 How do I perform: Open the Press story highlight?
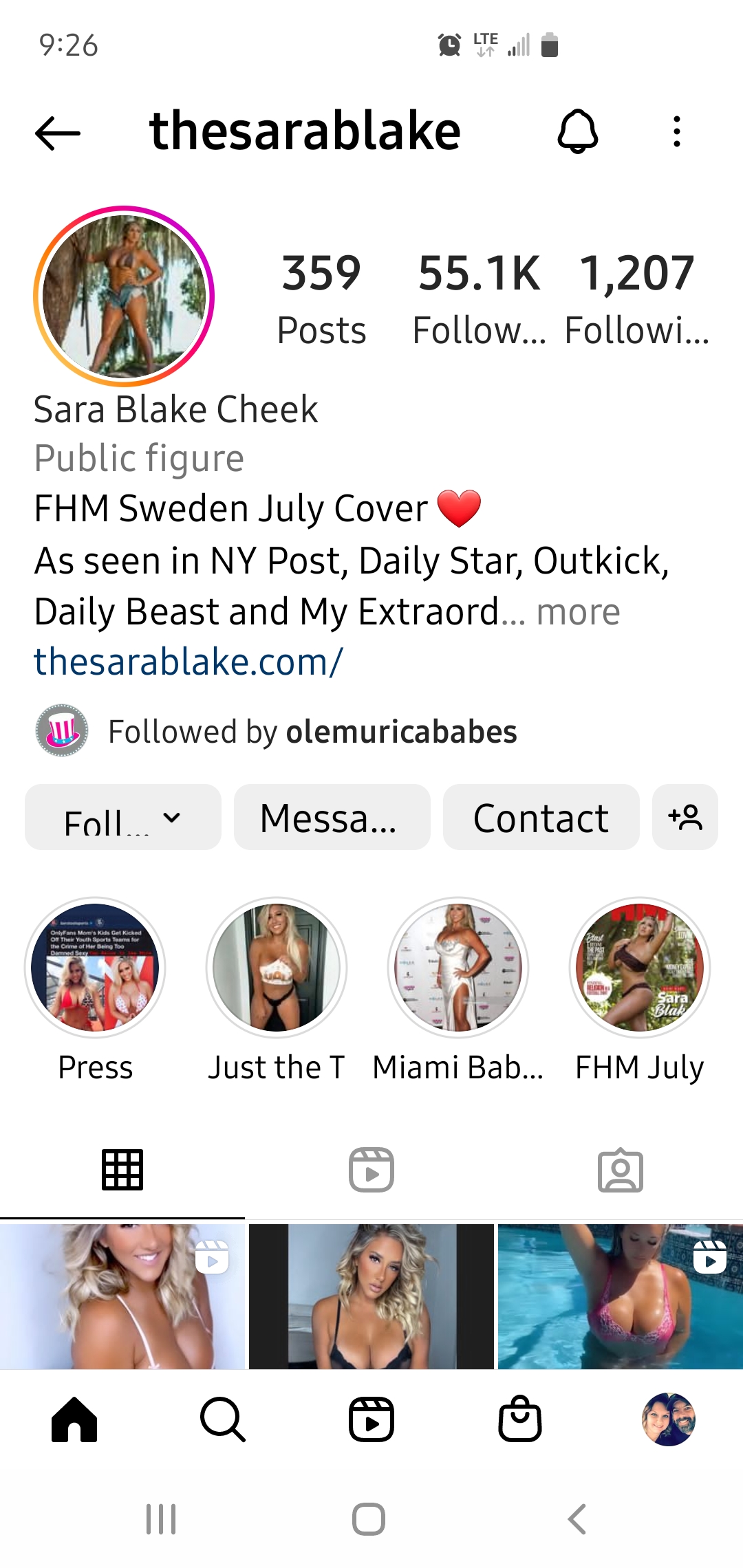point(95,968)
